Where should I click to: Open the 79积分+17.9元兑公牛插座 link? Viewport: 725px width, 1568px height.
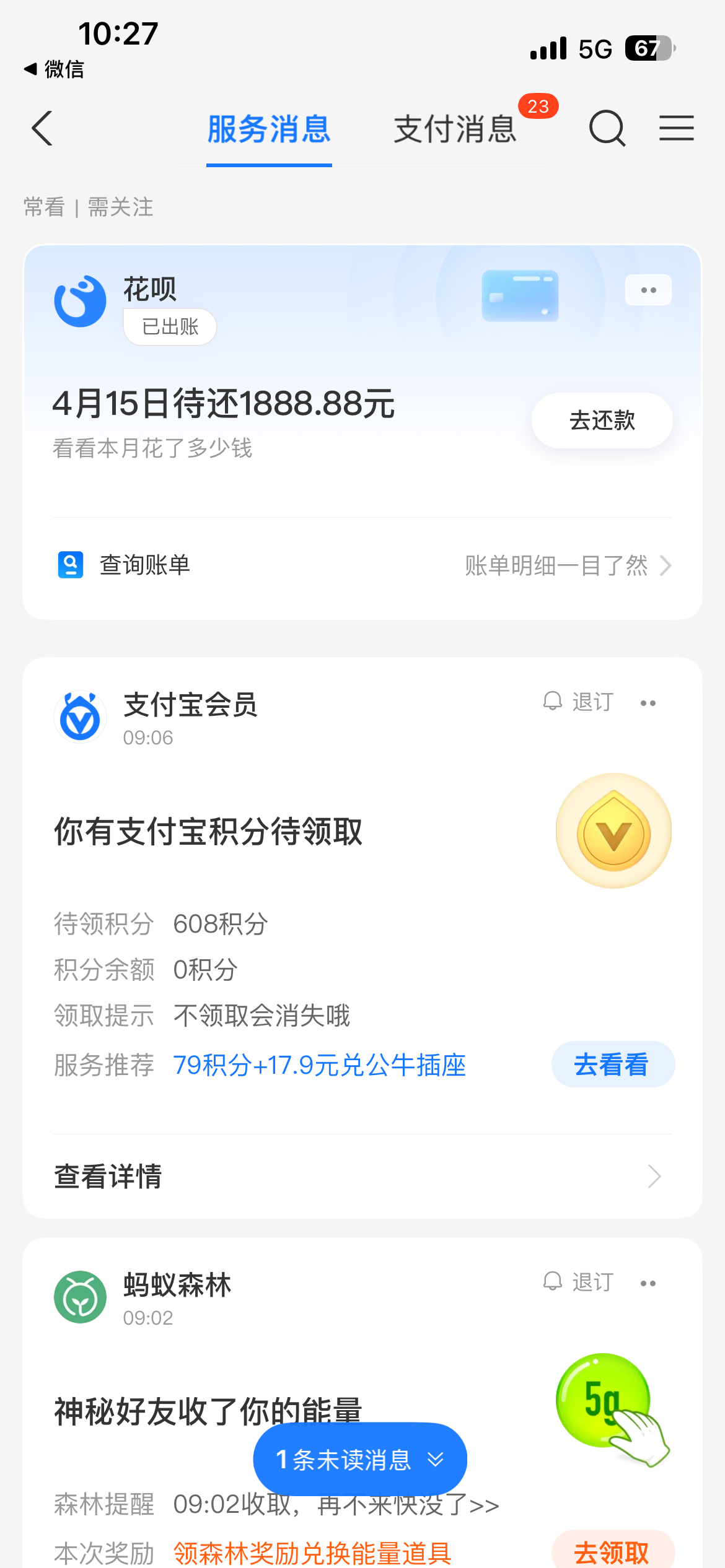pos(320,1065)
